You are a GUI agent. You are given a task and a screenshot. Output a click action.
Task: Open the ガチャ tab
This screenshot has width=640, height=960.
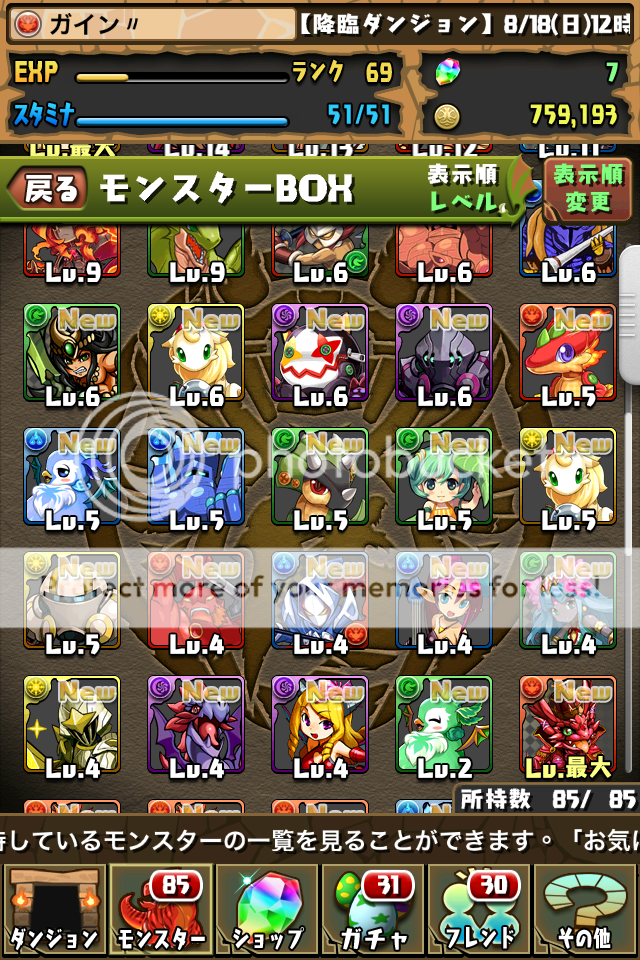(x=373, y=911)
